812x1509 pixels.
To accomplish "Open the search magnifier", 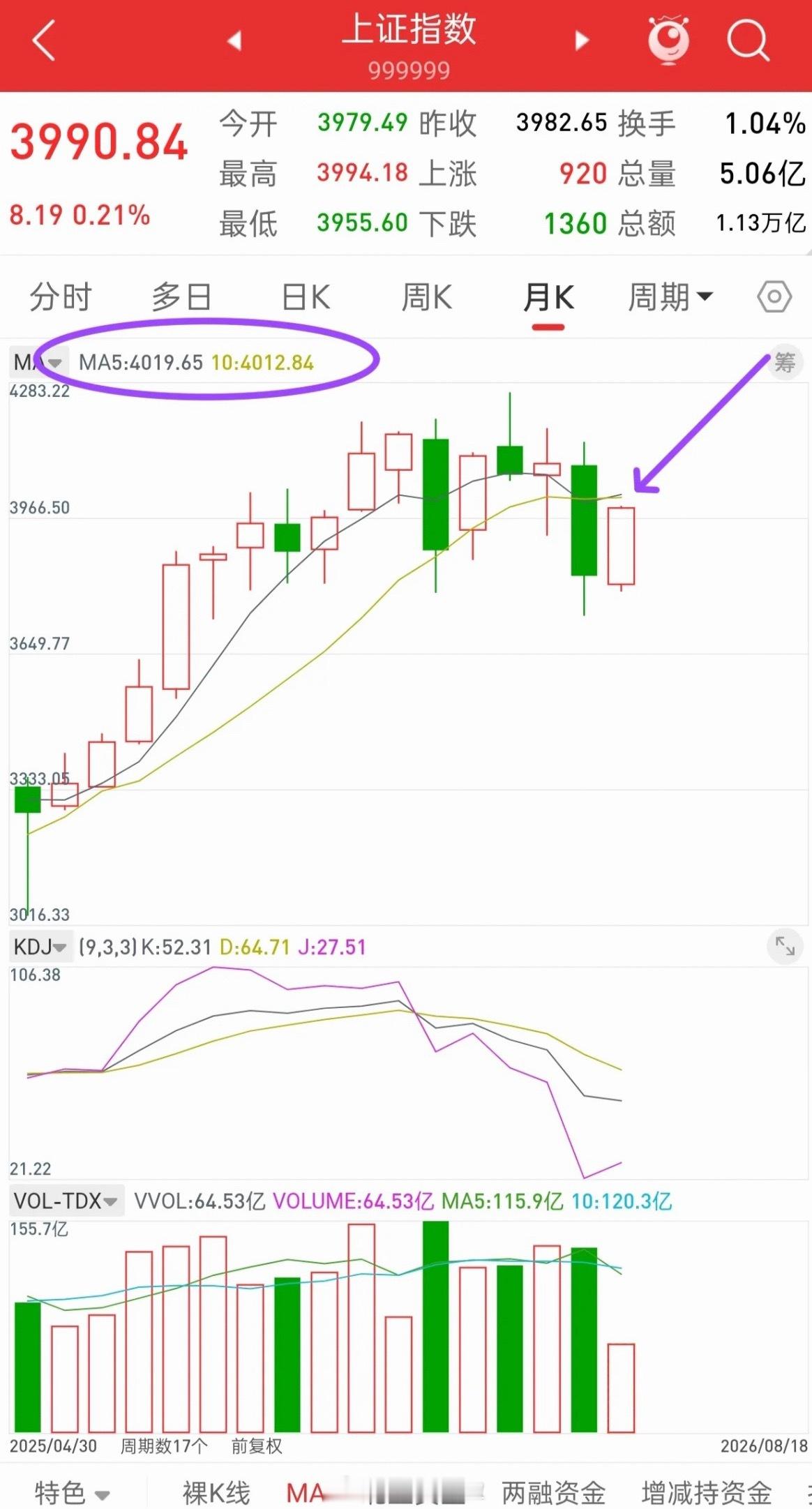I will click(748, 40).
